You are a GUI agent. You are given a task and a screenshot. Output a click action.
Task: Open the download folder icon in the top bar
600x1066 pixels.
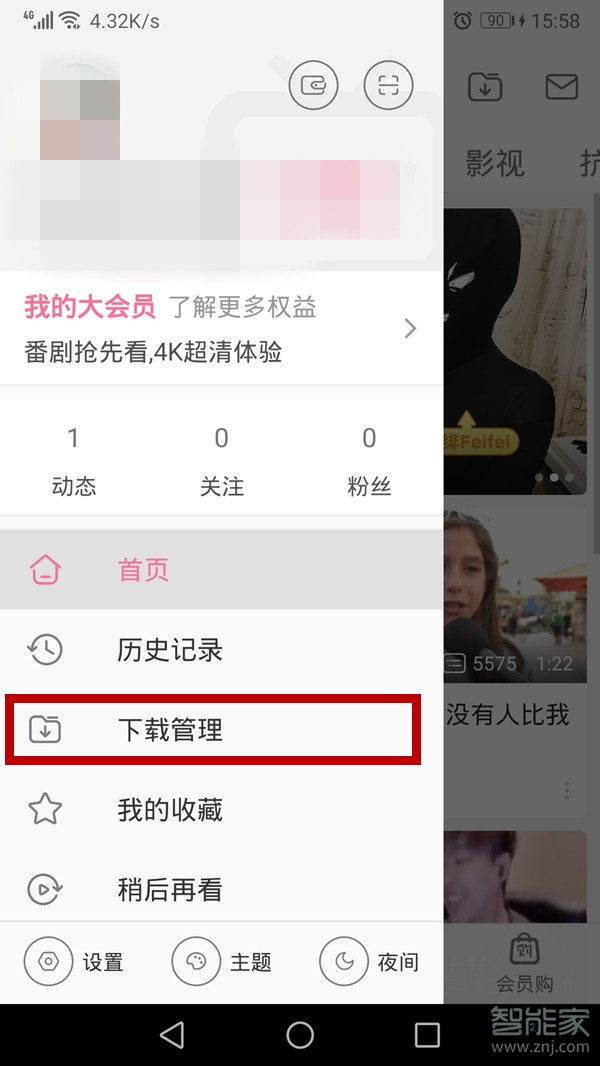click(485, 87)
